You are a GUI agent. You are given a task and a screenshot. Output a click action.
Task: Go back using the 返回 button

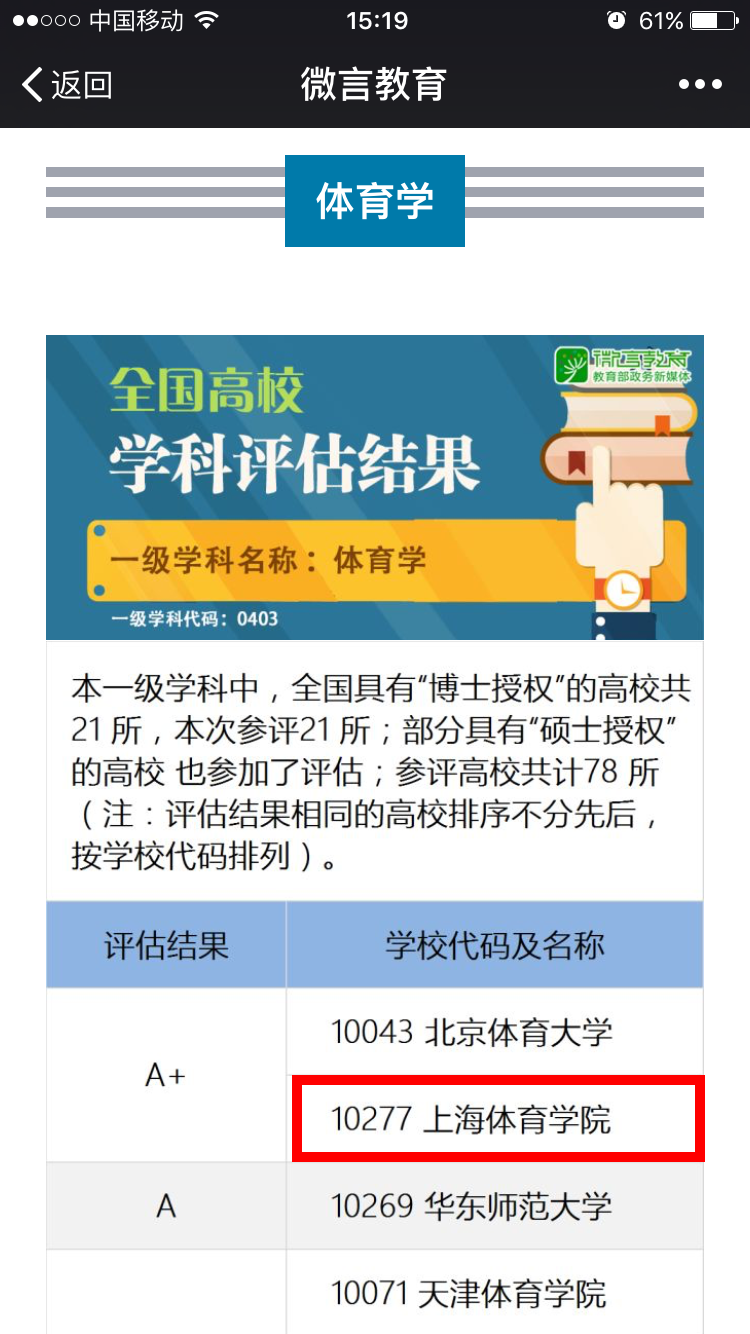[x=66, y=85]
